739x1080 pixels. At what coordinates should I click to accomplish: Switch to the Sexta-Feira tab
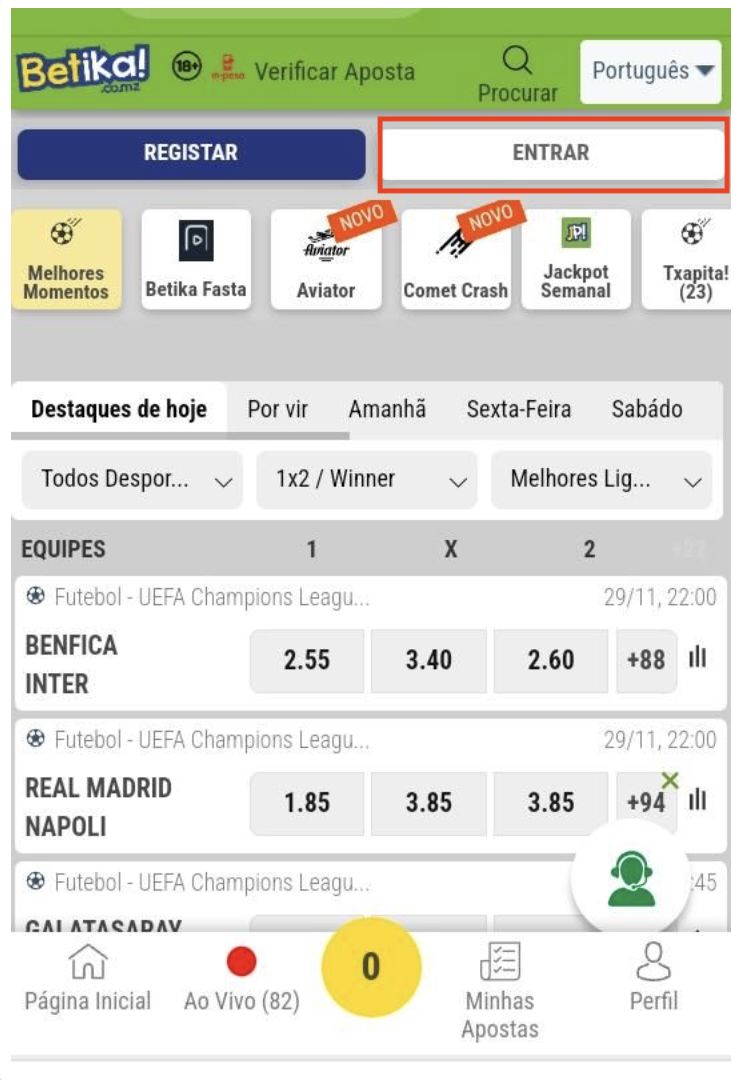(x=519, y=409)
